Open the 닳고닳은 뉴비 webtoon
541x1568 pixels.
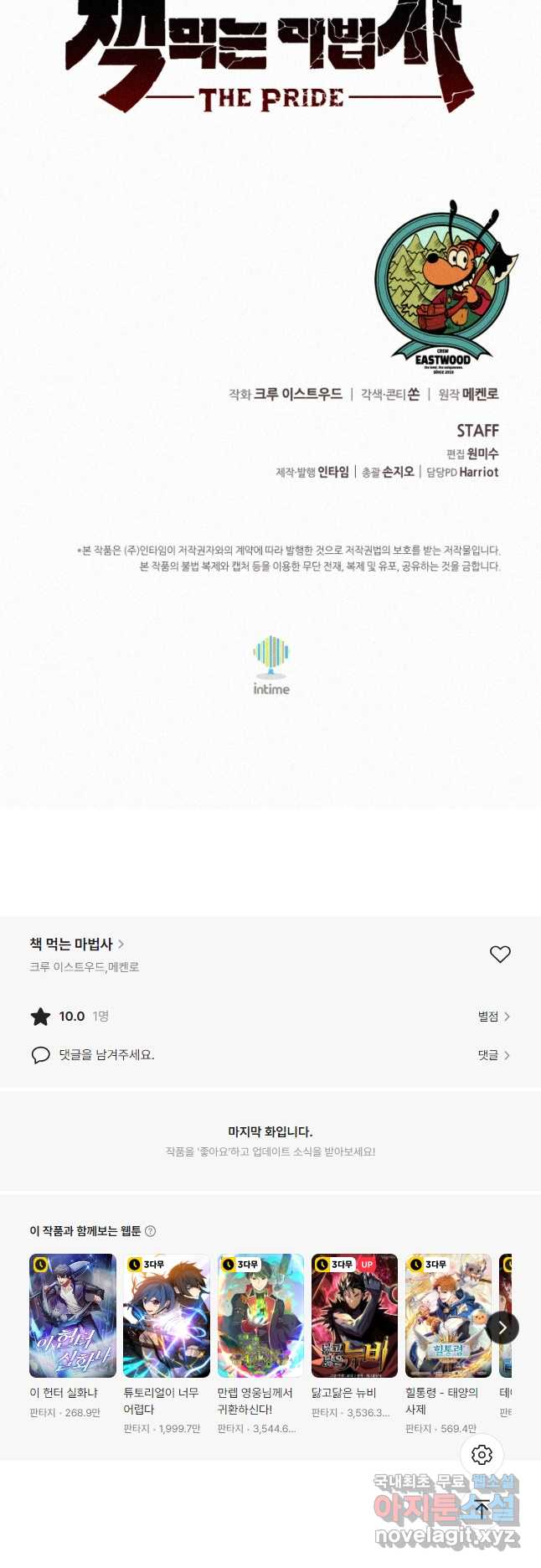[x=354, y=1316]
